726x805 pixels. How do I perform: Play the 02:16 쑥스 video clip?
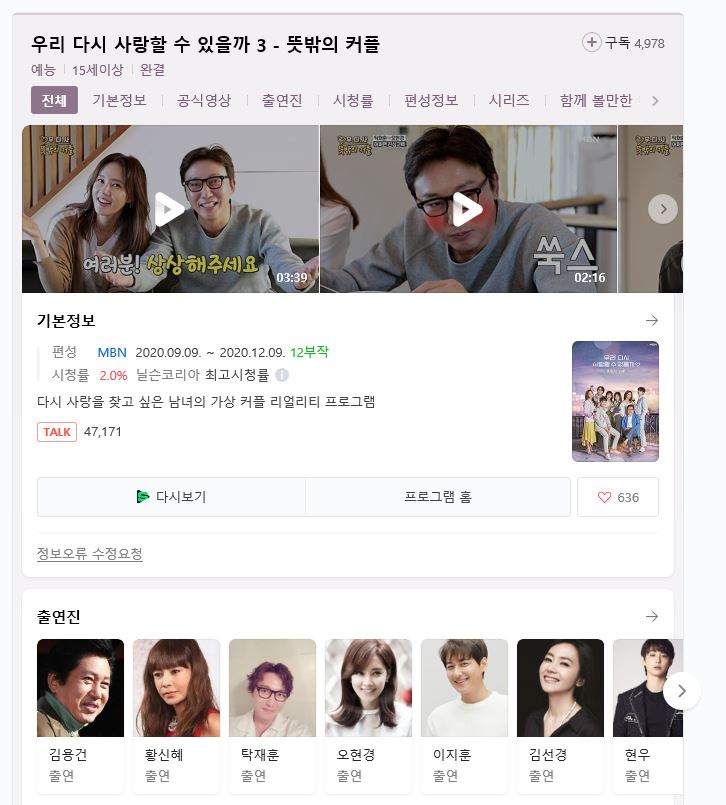(468, 209)
